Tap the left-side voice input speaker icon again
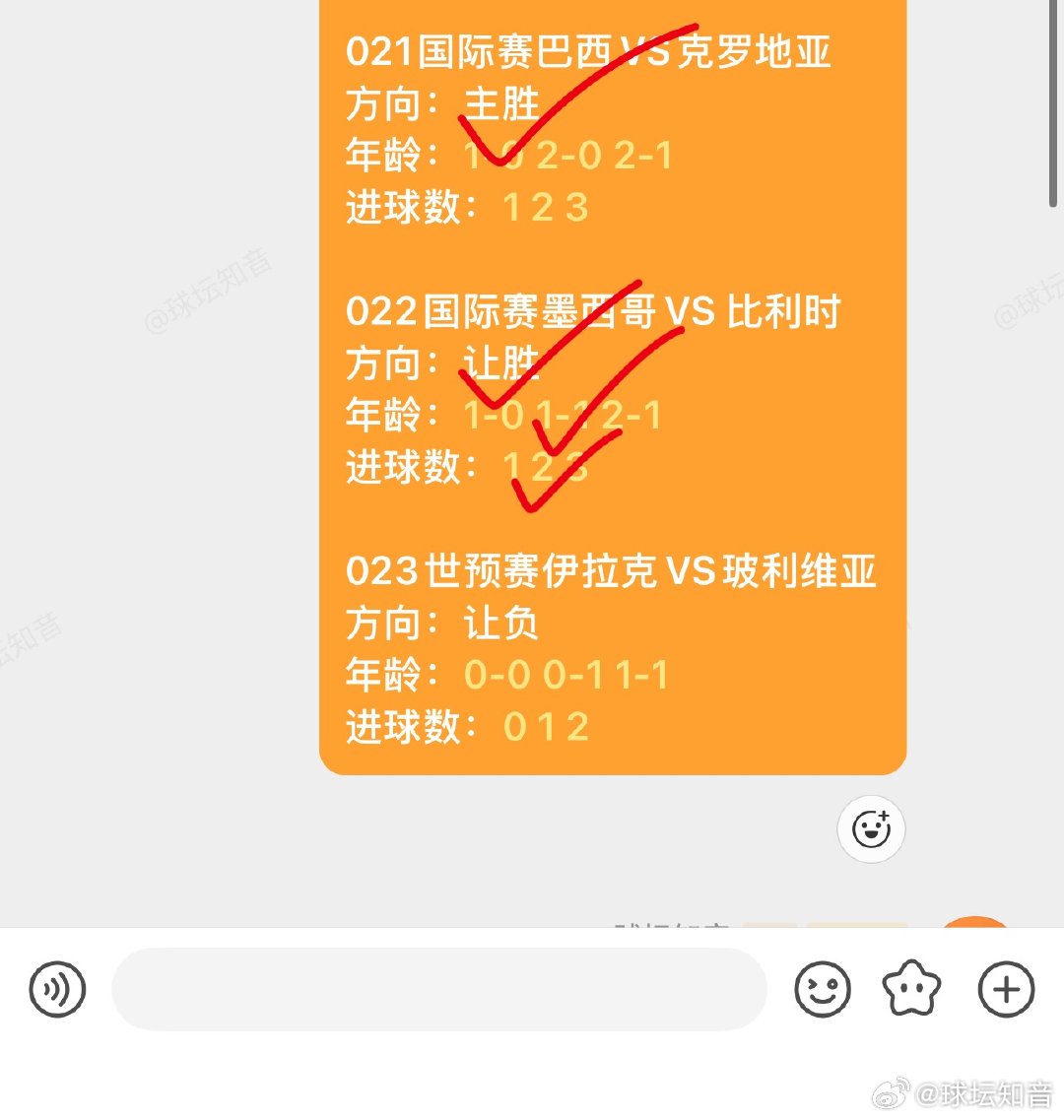Screen dimensions: 1064x1120 click(x=57, y=989)
